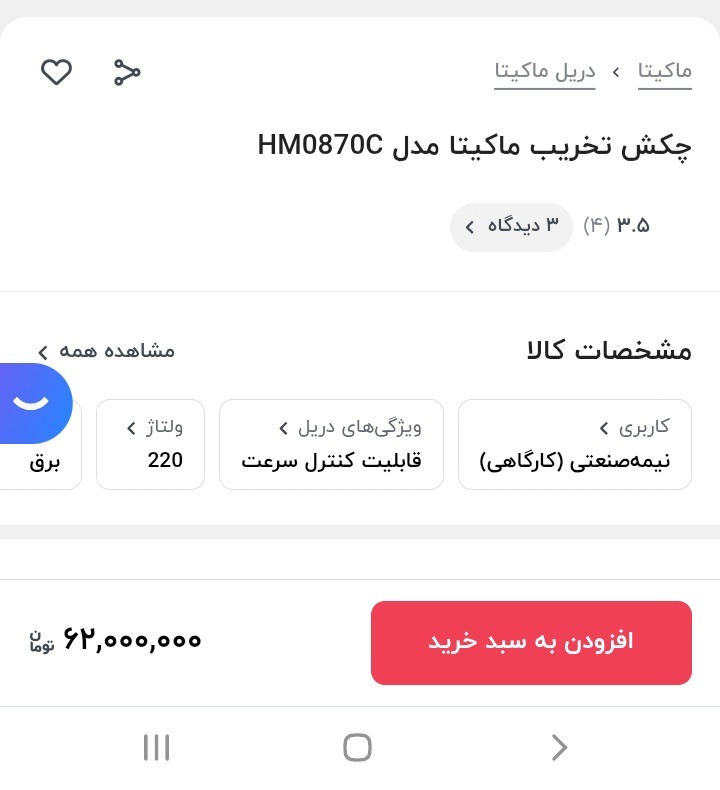Screen dimensions: 720x790
Task: Tap مشاهده همه for all specifications
Action: point(106,351)
